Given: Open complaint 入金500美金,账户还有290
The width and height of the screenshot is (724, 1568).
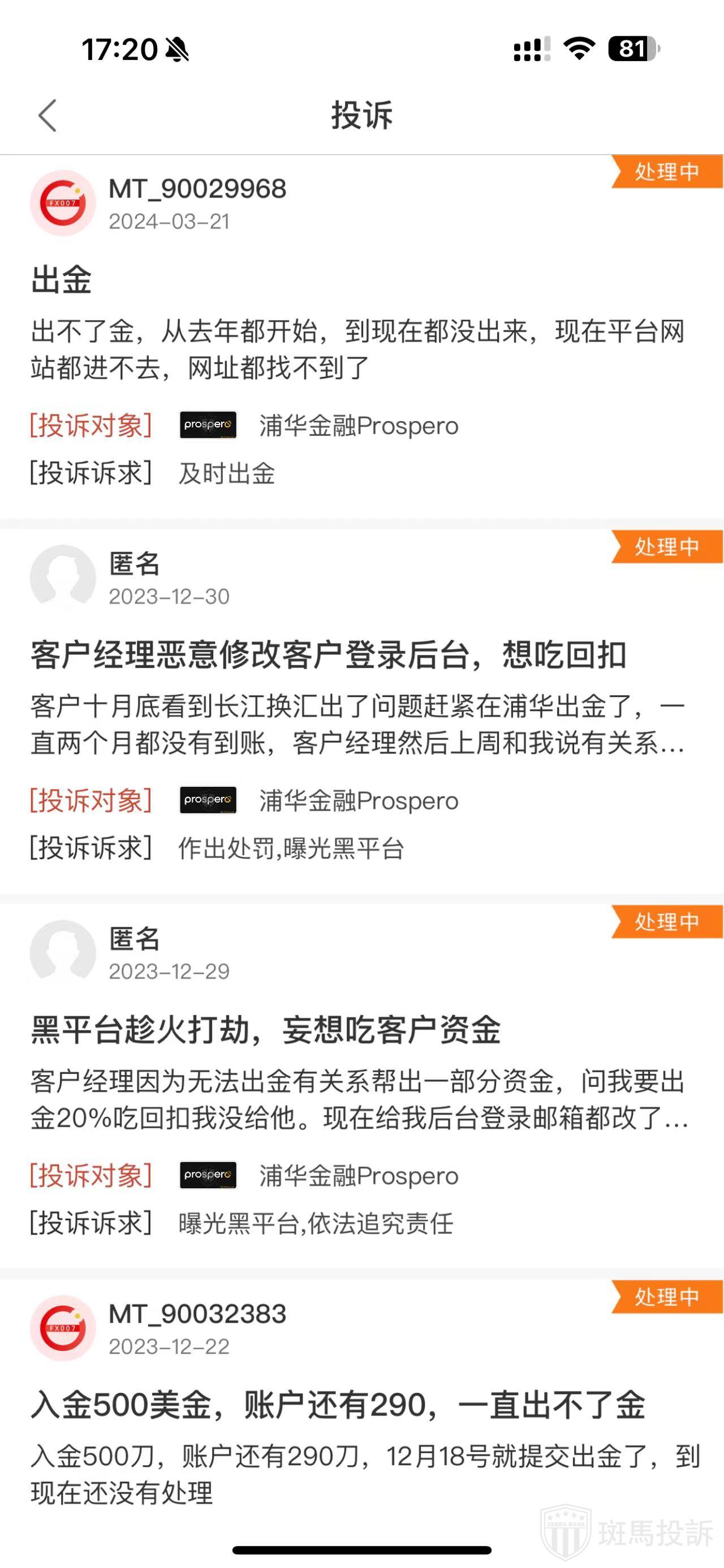Looking at the screenshot, I should (337, 1405).
